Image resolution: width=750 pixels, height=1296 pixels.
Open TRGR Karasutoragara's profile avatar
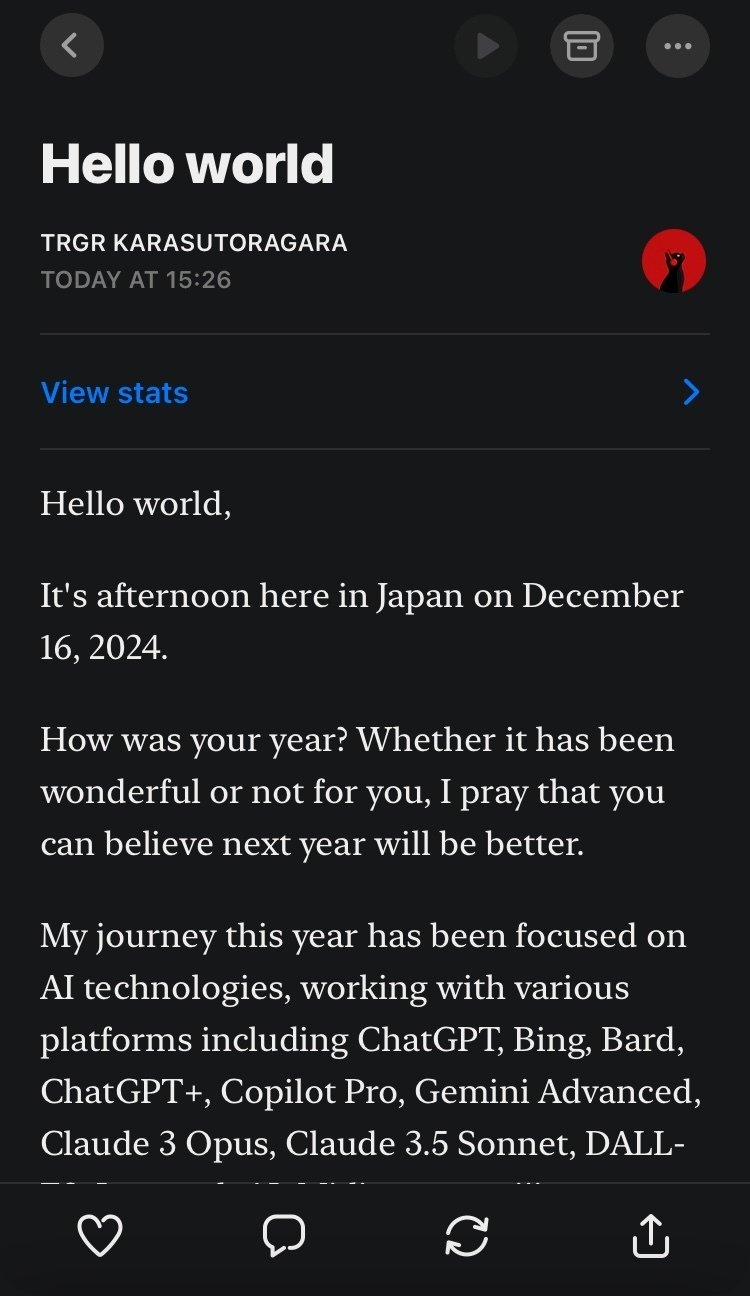pos(673,261)
